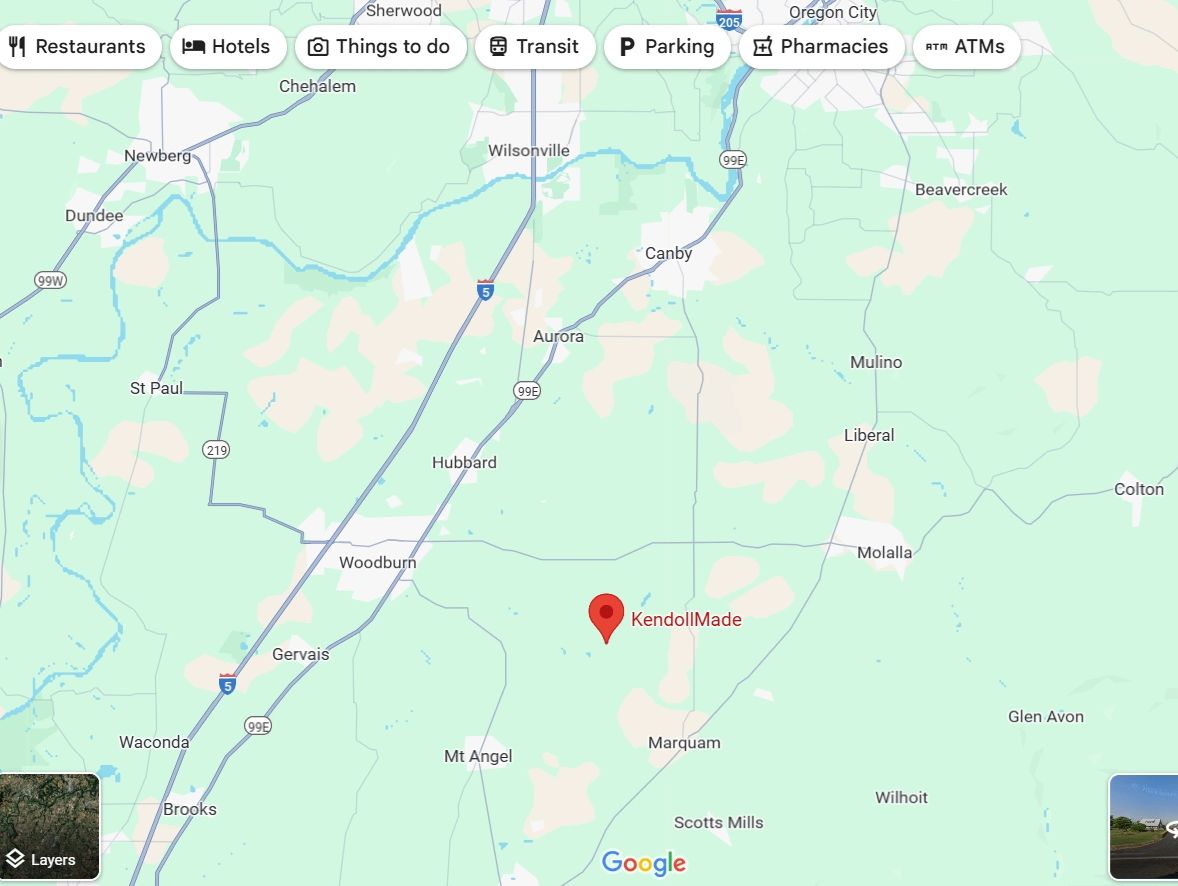Tap the Transit chip
Image resolution: width=1178 pixels, height=886 pixels.
(x=534, y=47)
